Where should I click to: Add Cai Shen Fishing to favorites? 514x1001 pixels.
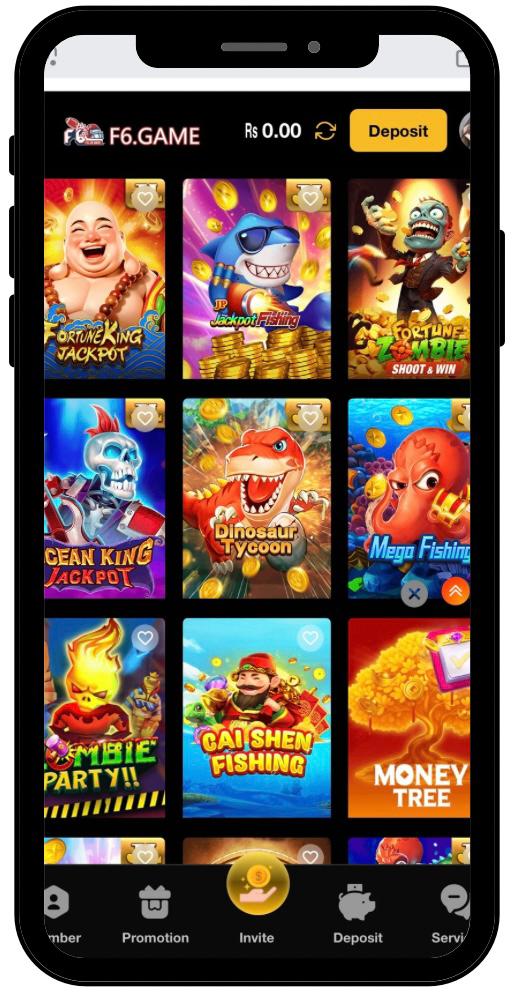pyautogui.click(x=310, y=638)
